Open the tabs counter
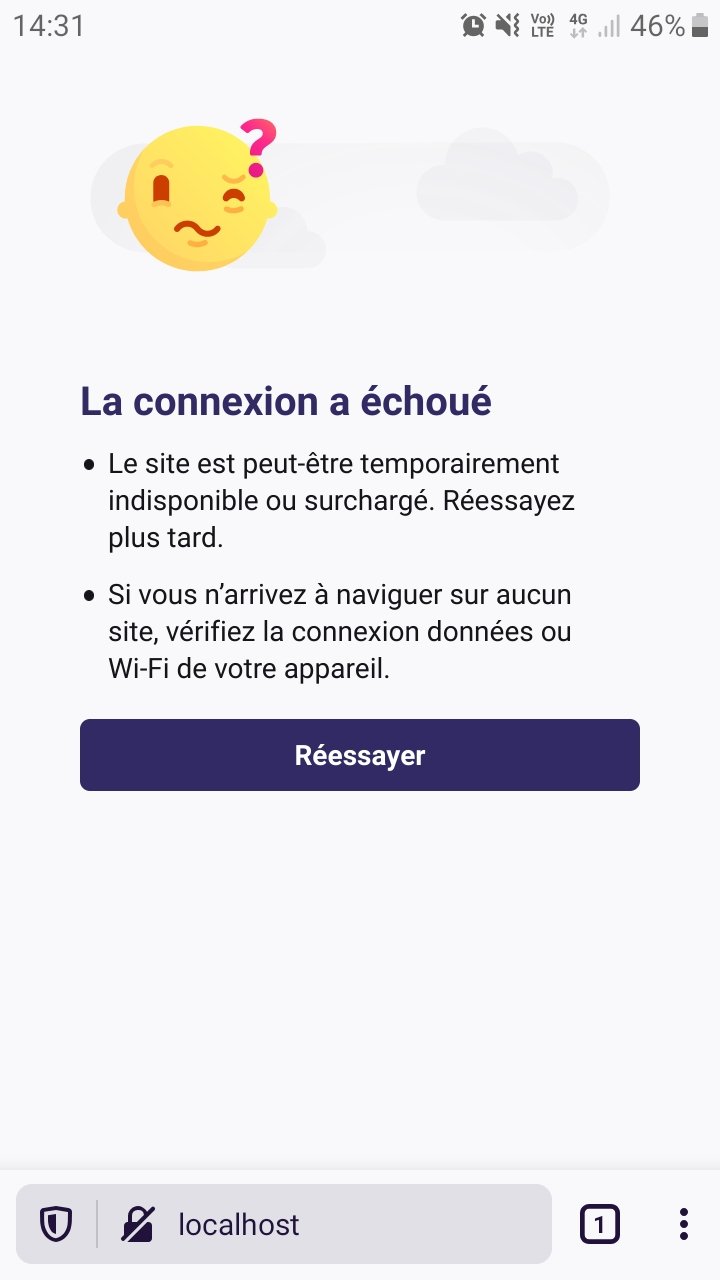720x1280 pixels. tap(600, 1224)
